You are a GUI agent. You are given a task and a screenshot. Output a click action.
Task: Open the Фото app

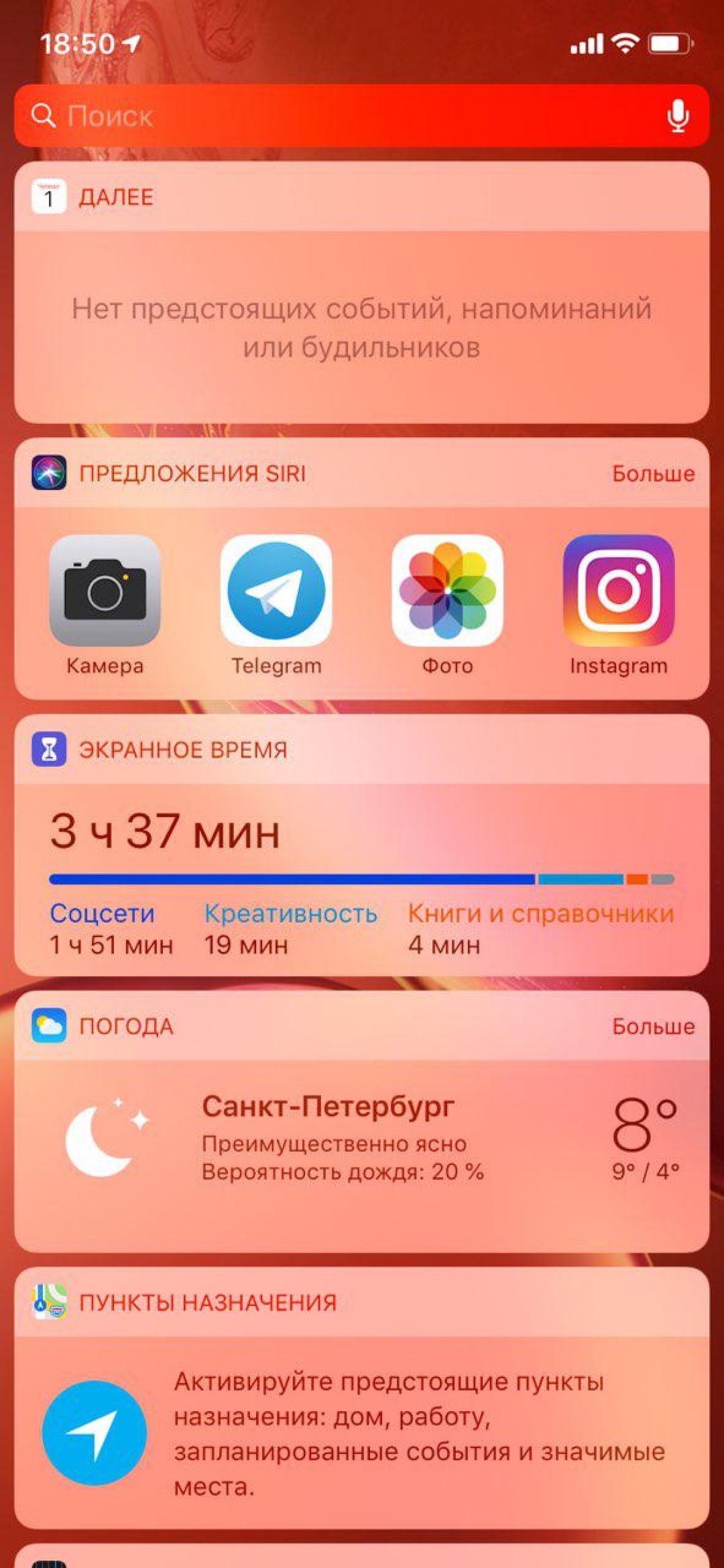[x=447, y=591]
